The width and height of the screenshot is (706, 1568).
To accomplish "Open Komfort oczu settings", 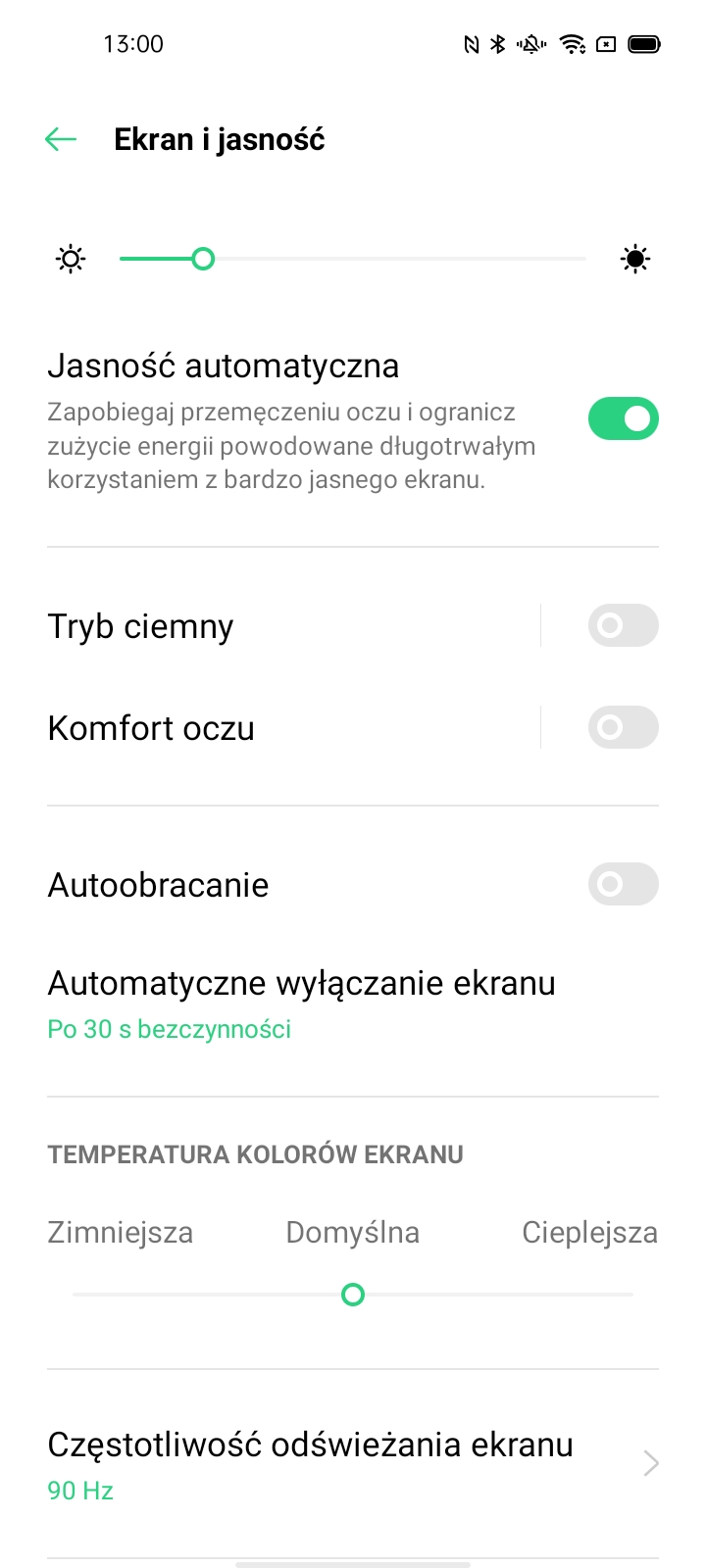I will 292,728.
